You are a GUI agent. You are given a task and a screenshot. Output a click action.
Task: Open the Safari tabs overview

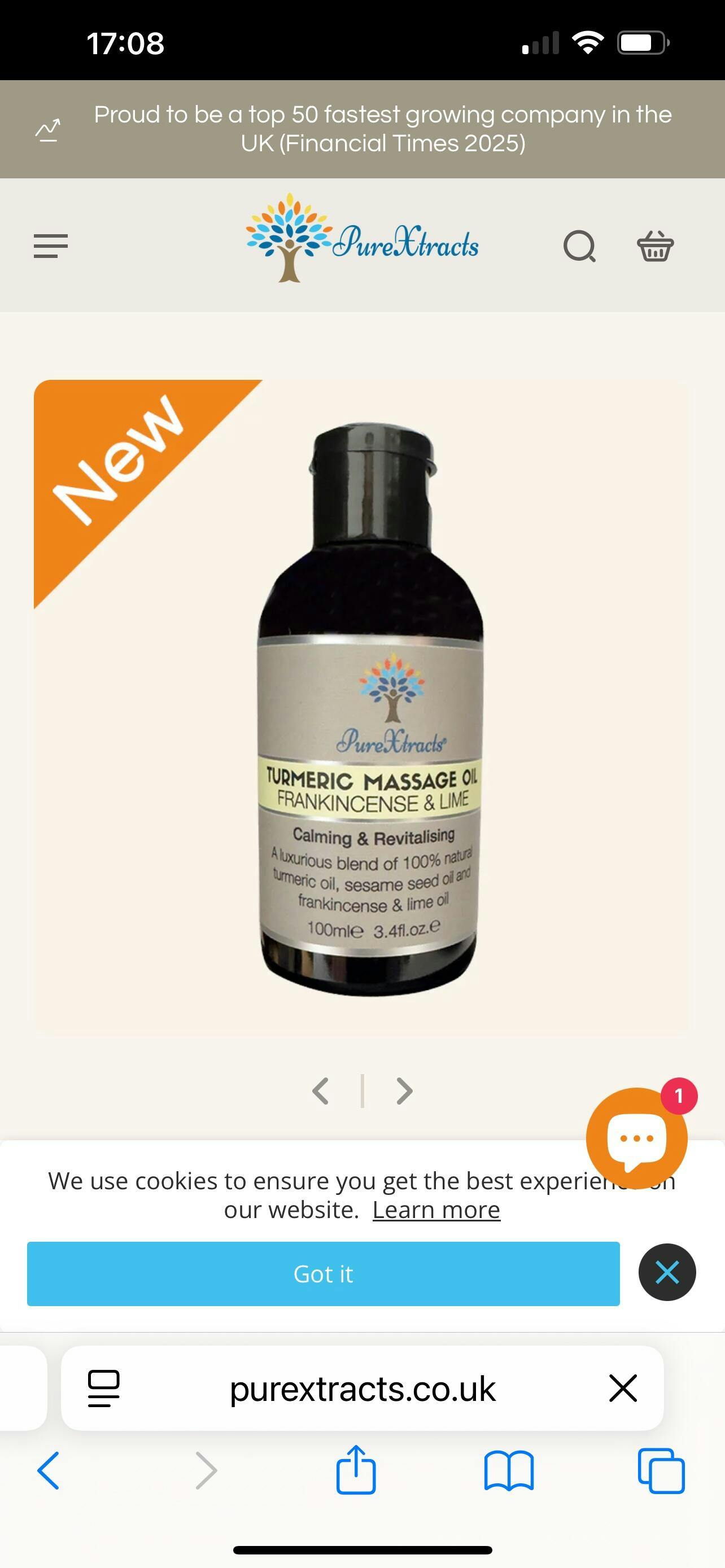(x=661, y=1470)
